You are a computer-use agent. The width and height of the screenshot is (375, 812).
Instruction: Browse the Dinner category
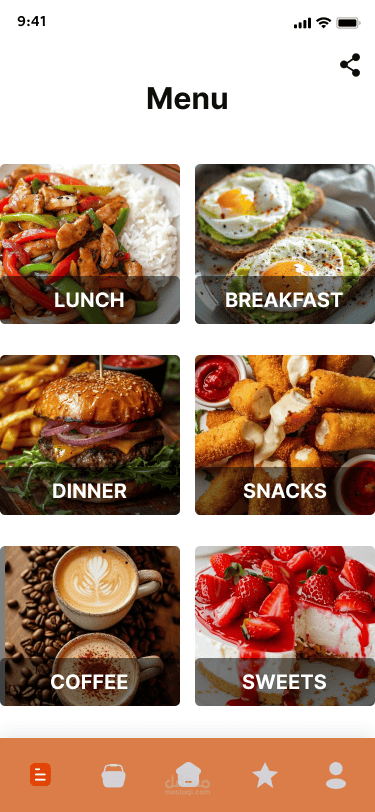90,435
